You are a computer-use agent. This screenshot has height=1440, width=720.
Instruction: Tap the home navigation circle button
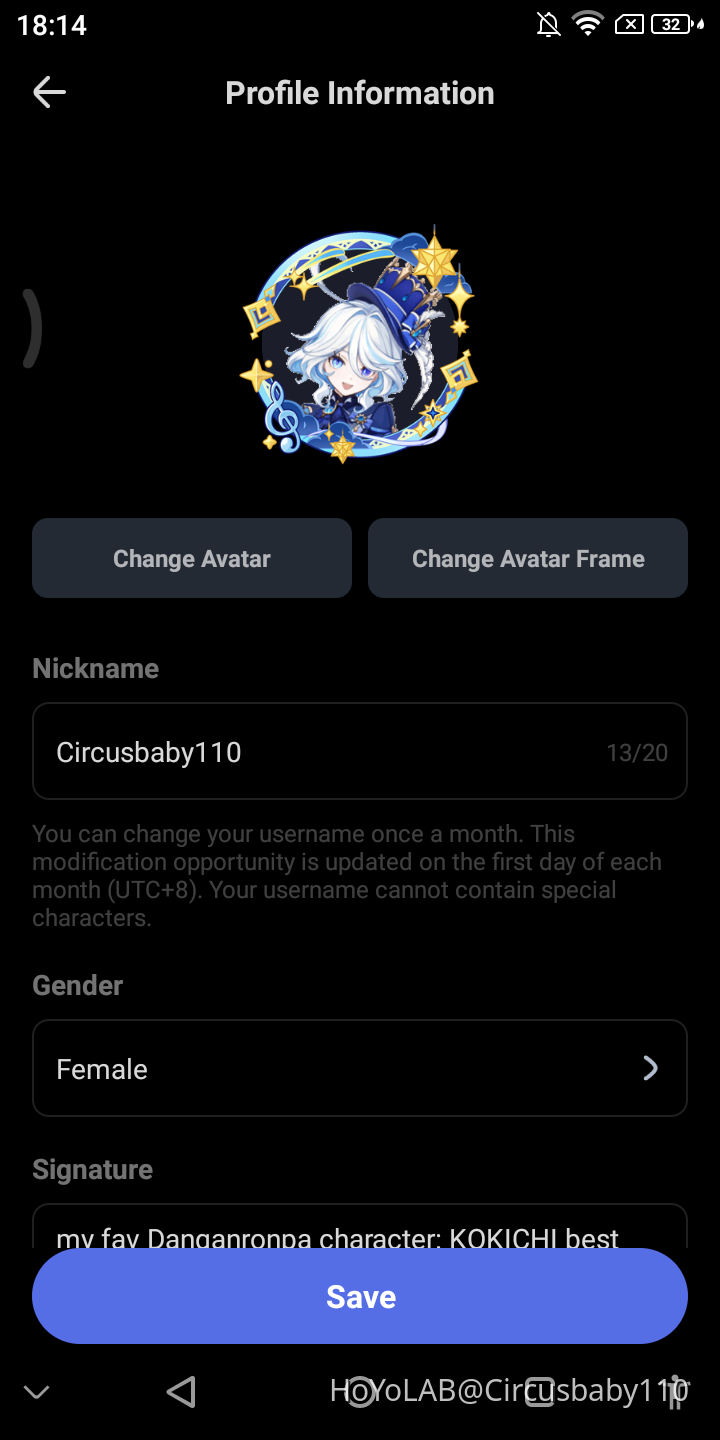360,1391
